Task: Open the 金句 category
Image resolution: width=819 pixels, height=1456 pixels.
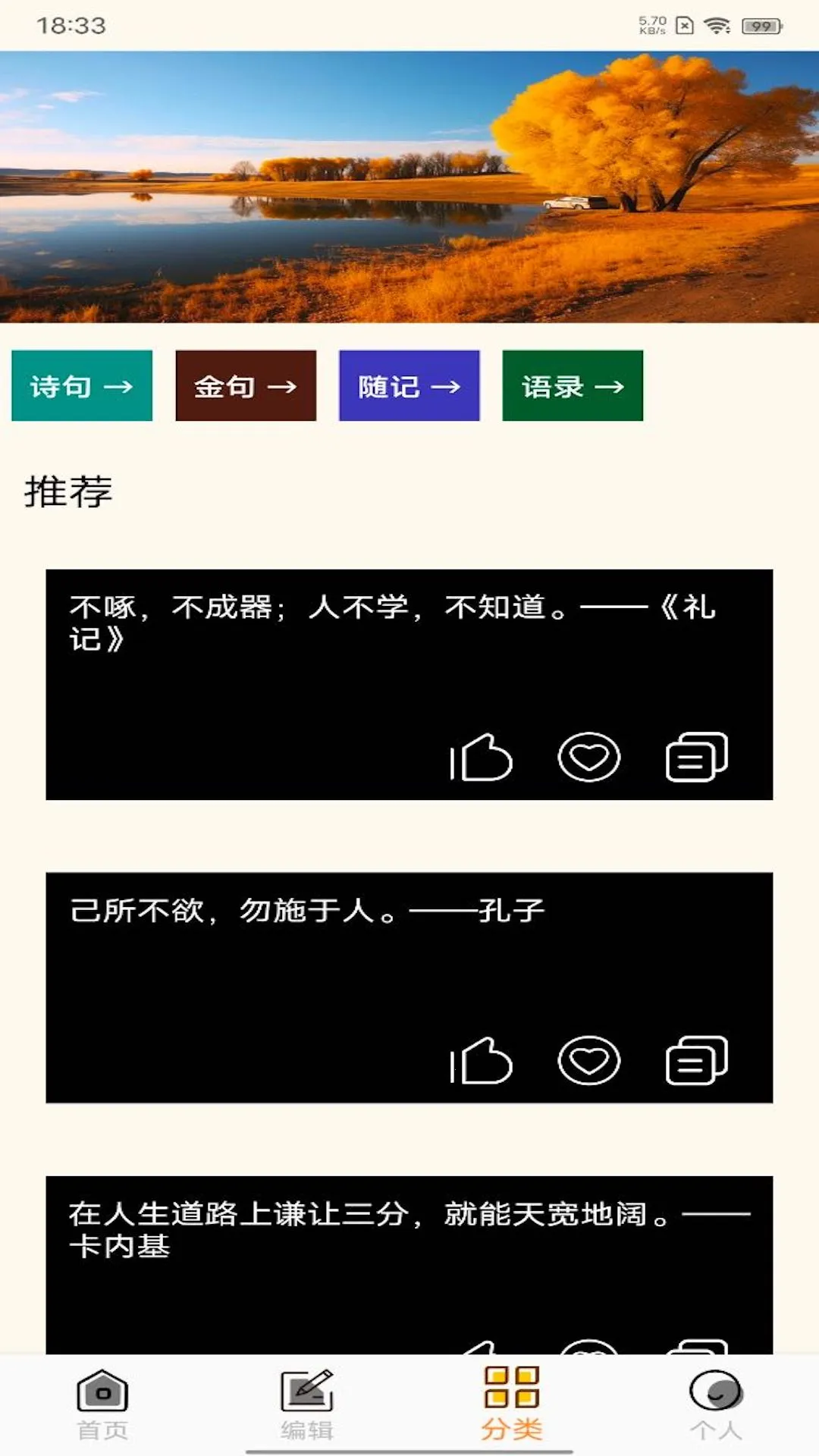Action: click(x=245, y=386)
